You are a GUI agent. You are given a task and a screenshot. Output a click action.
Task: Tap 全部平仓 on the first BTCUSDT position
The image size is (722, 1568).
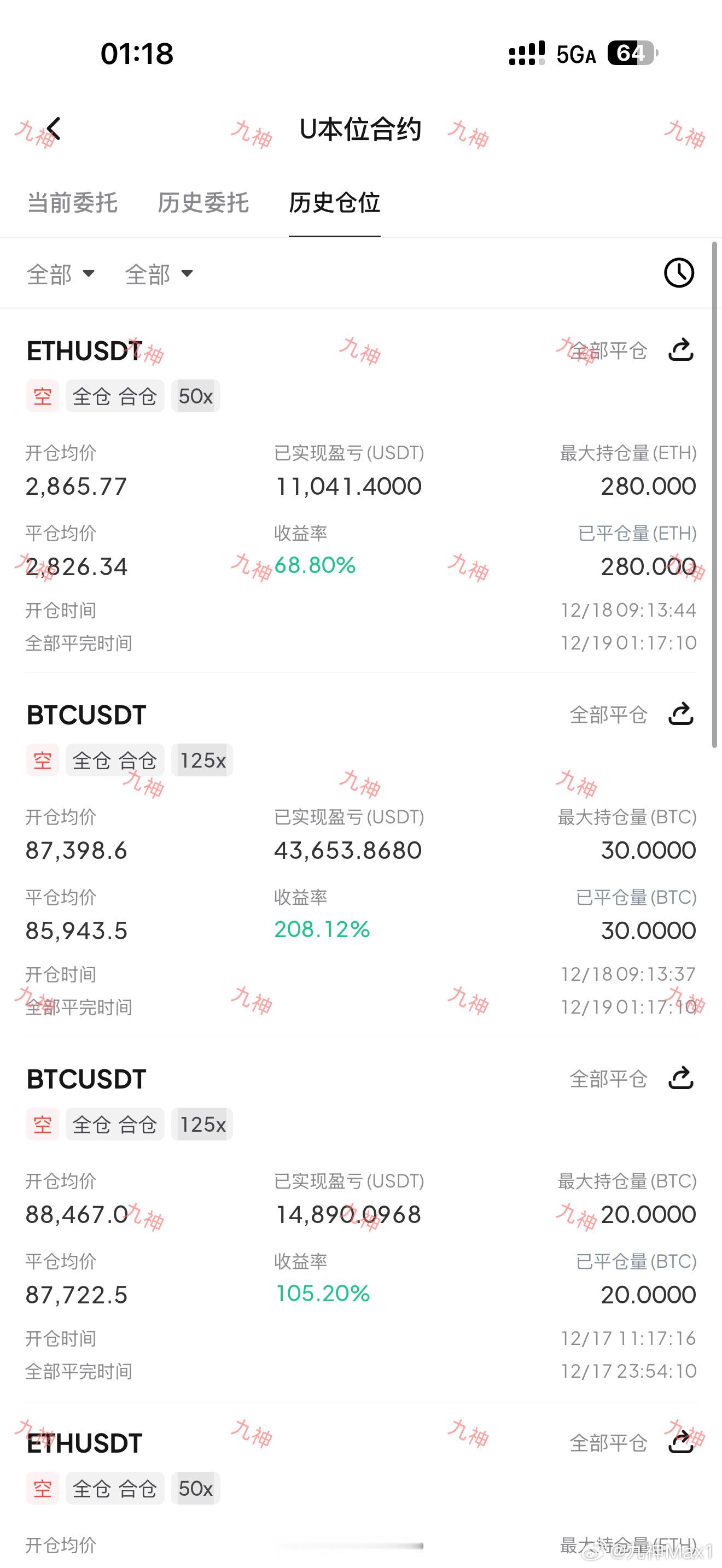pyautogui.click(x=608, y=714)
